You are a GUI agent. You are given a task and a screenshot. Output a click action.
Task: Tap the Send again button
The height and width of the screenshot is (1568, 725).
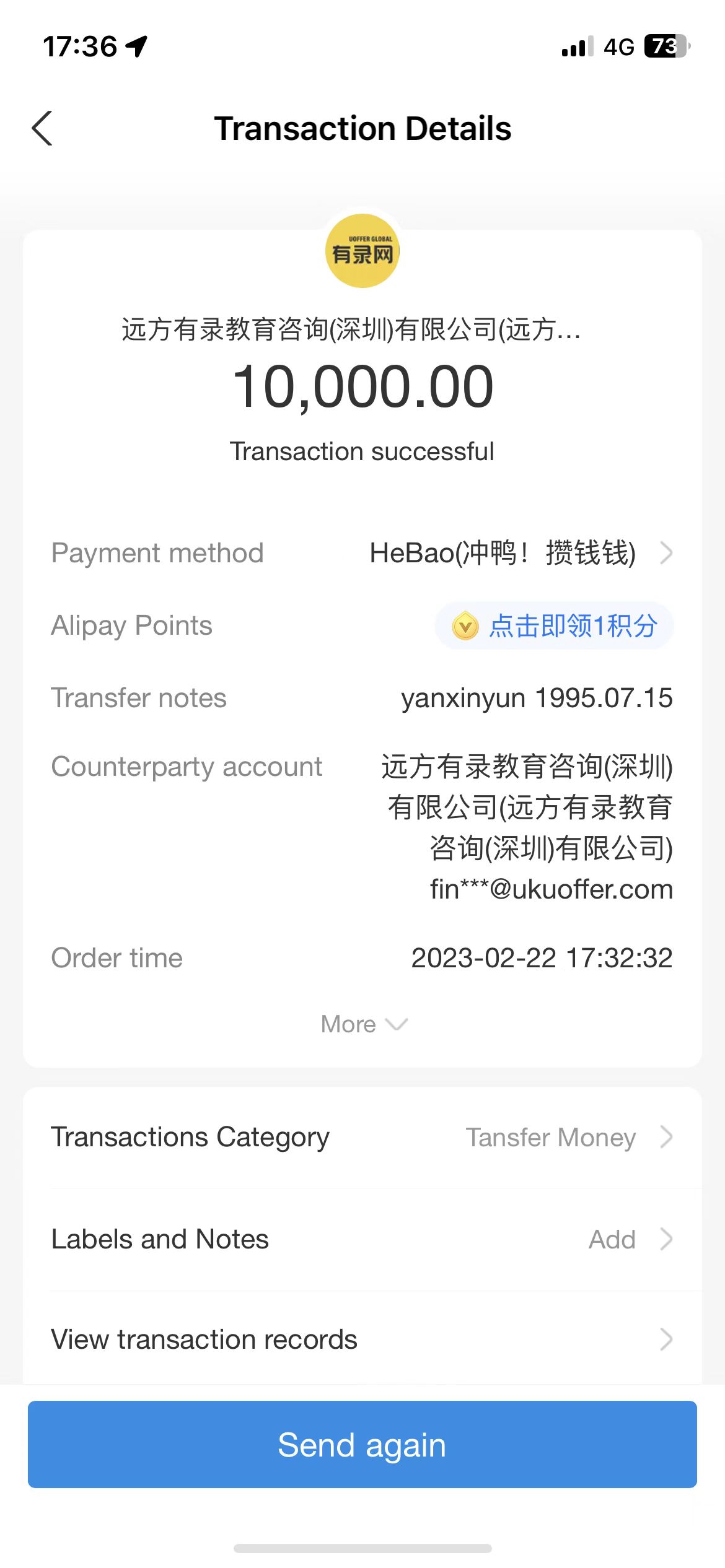[362, 1445]
